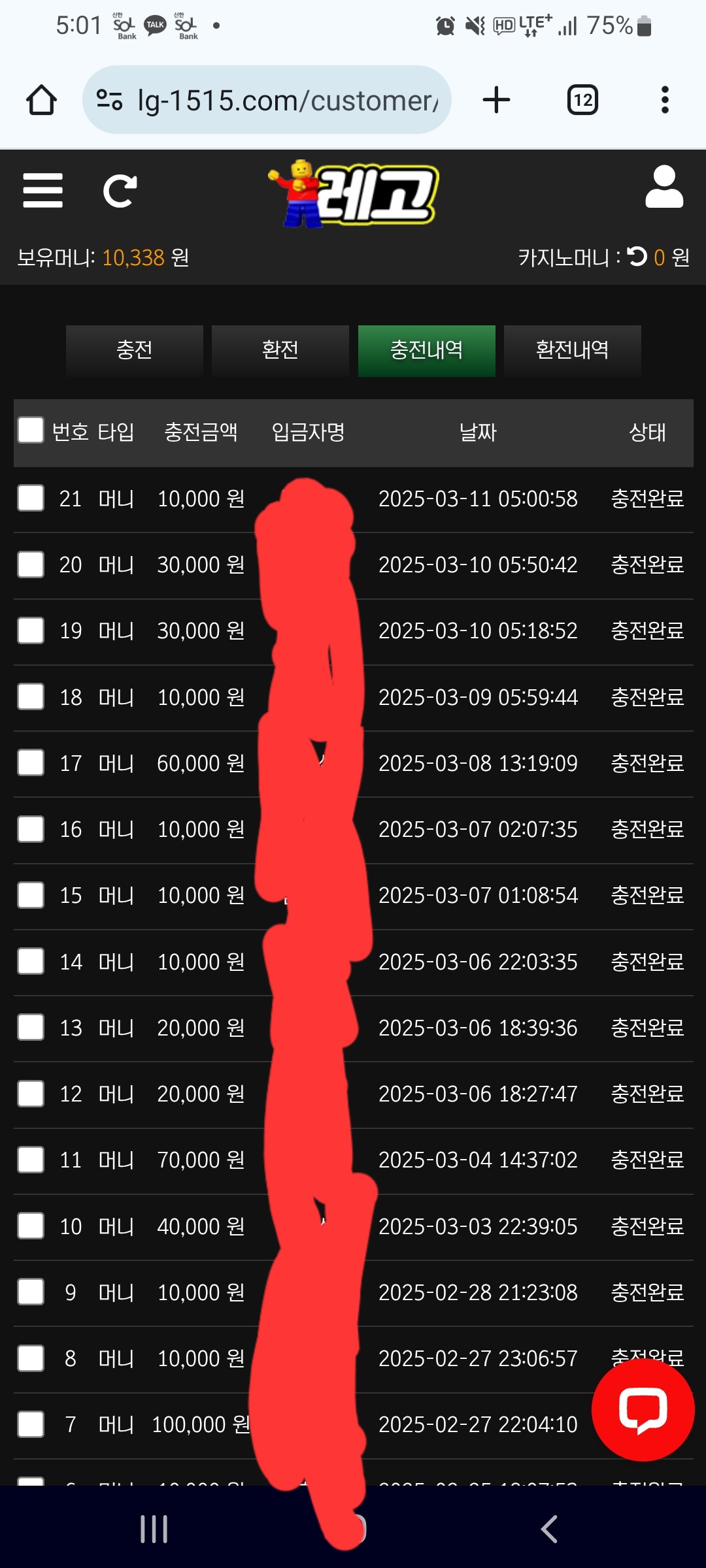Open the hamburger menu
This screenshot has width=706, height=1568.
42,190
